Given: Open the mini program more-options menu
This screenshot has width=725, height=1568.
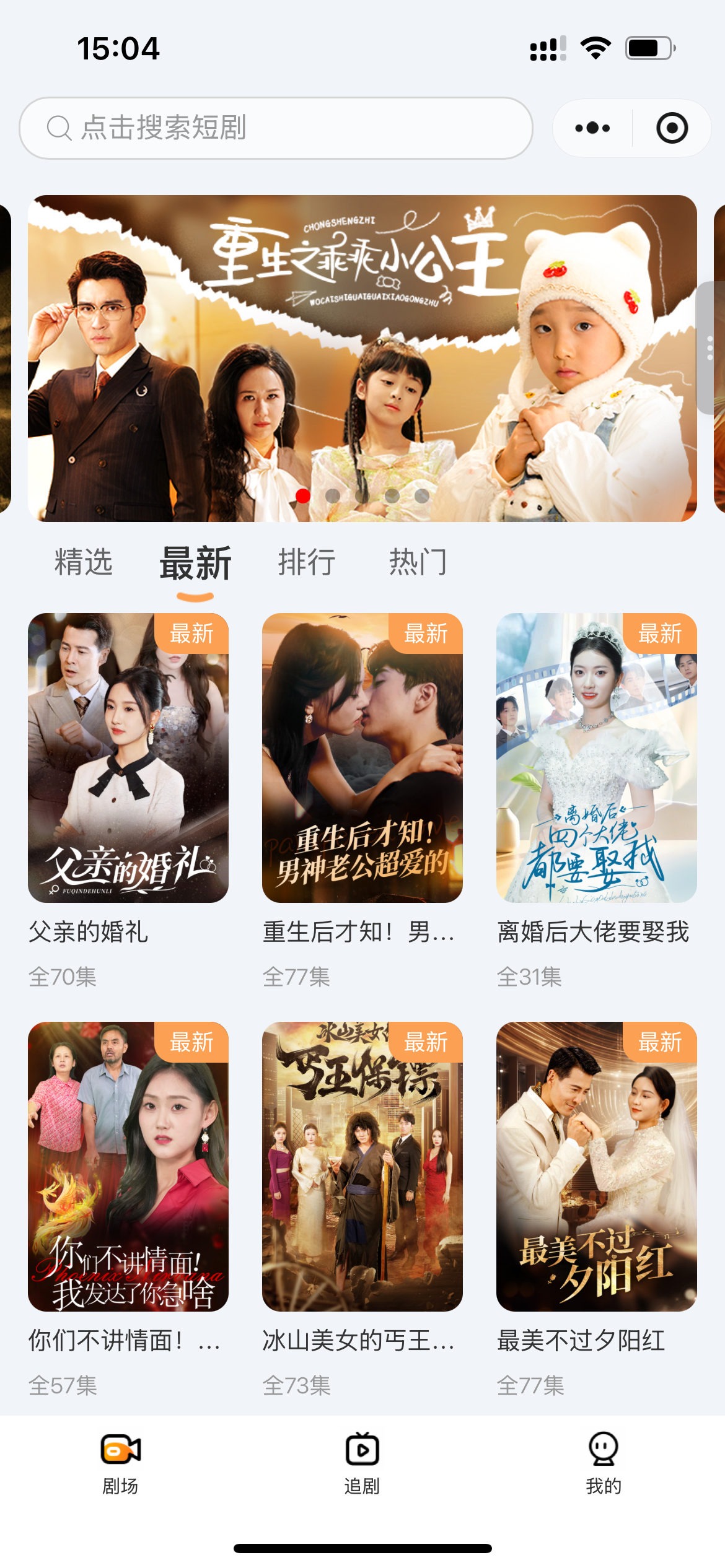Looking at the screenshot, I should click(592, 128).
